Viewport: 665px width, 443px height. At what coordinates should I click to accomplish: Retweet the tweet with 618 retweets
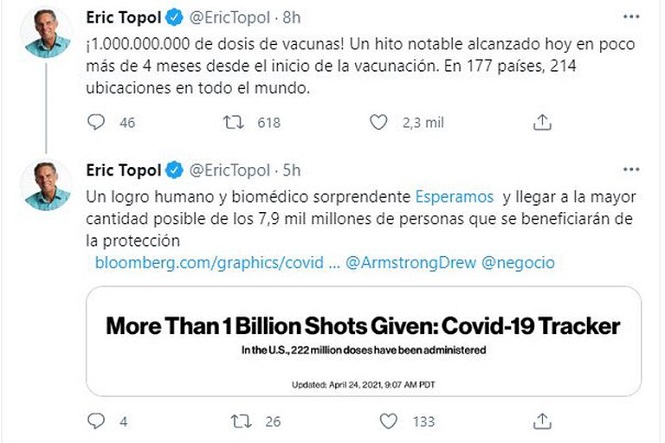(231, 123)
